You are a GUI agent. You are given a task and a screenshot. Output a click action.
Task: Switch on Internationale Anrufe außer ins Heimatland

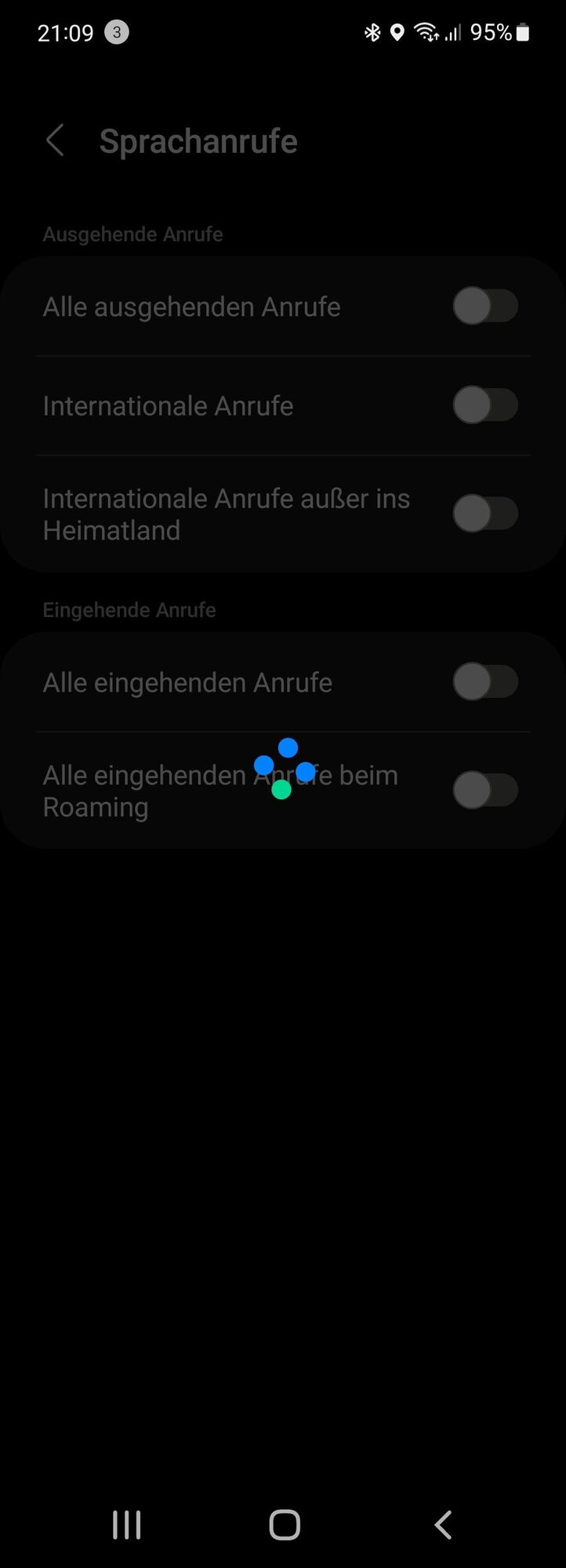tap(485, 514)
